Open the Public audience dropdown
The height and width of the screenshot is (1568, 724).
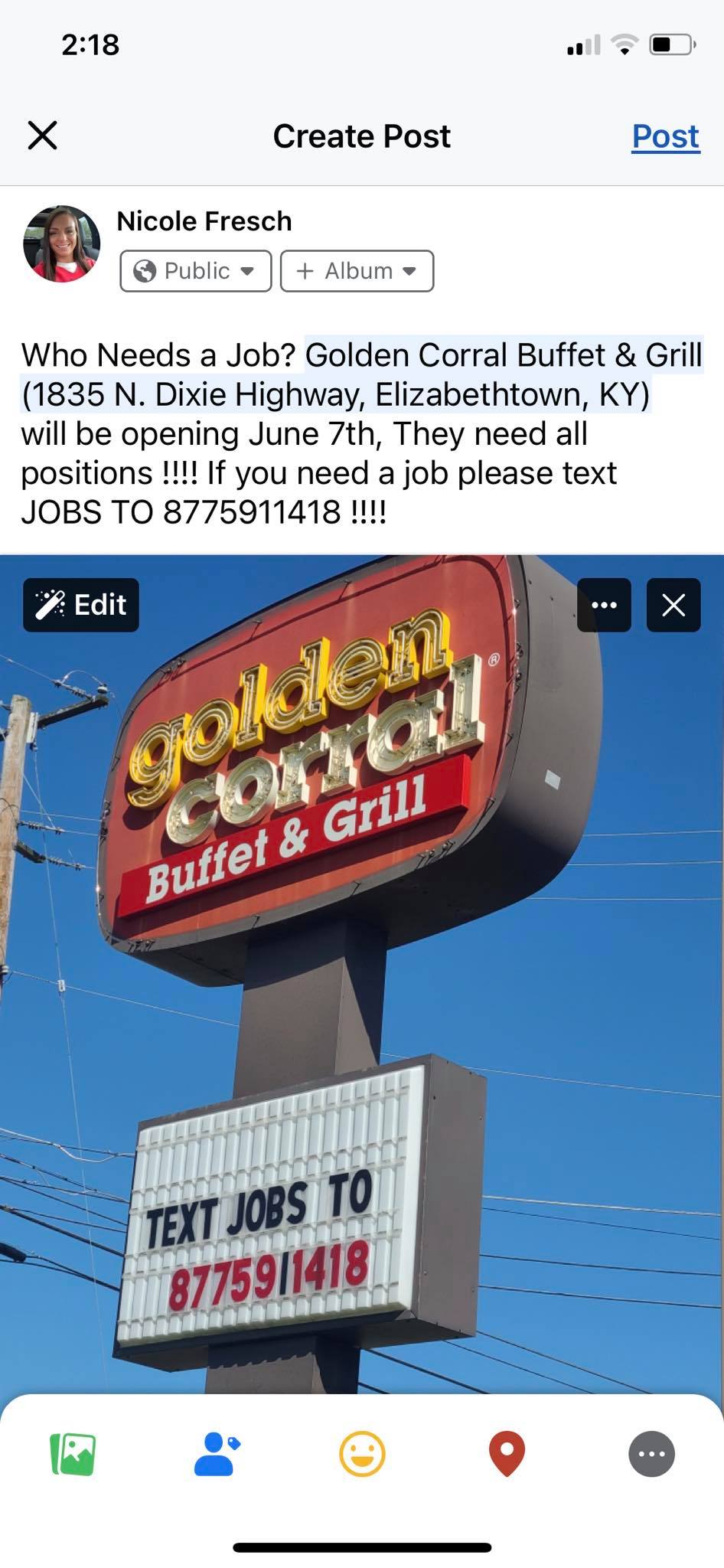click(x=195, y=271)
